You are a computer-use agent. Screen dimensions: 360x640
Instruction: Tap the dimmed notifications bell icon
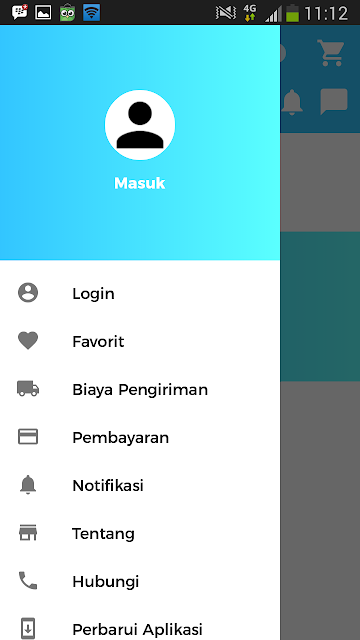pyautogui.click(x=292, y=102)
